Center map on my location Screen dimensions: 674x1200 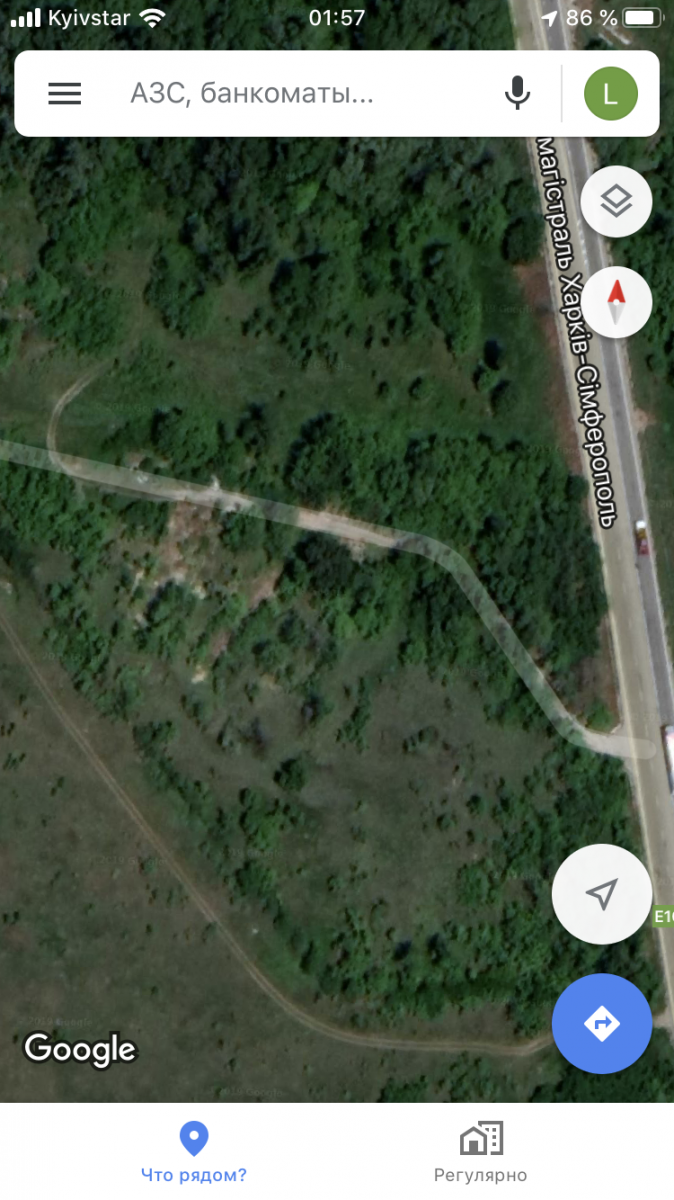tap(602, 894)
